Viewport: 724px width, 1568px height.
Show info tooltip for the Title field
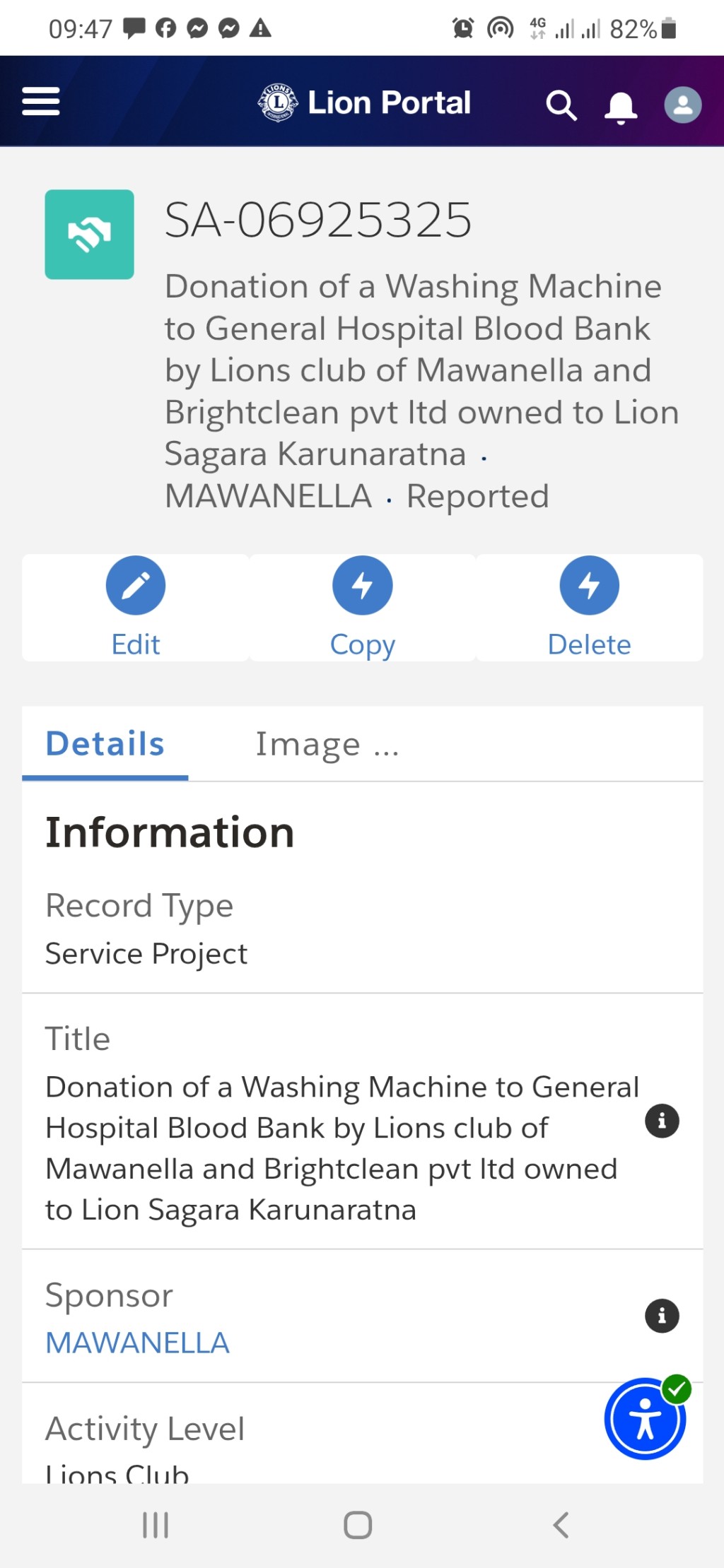[x=662, y=1121]
